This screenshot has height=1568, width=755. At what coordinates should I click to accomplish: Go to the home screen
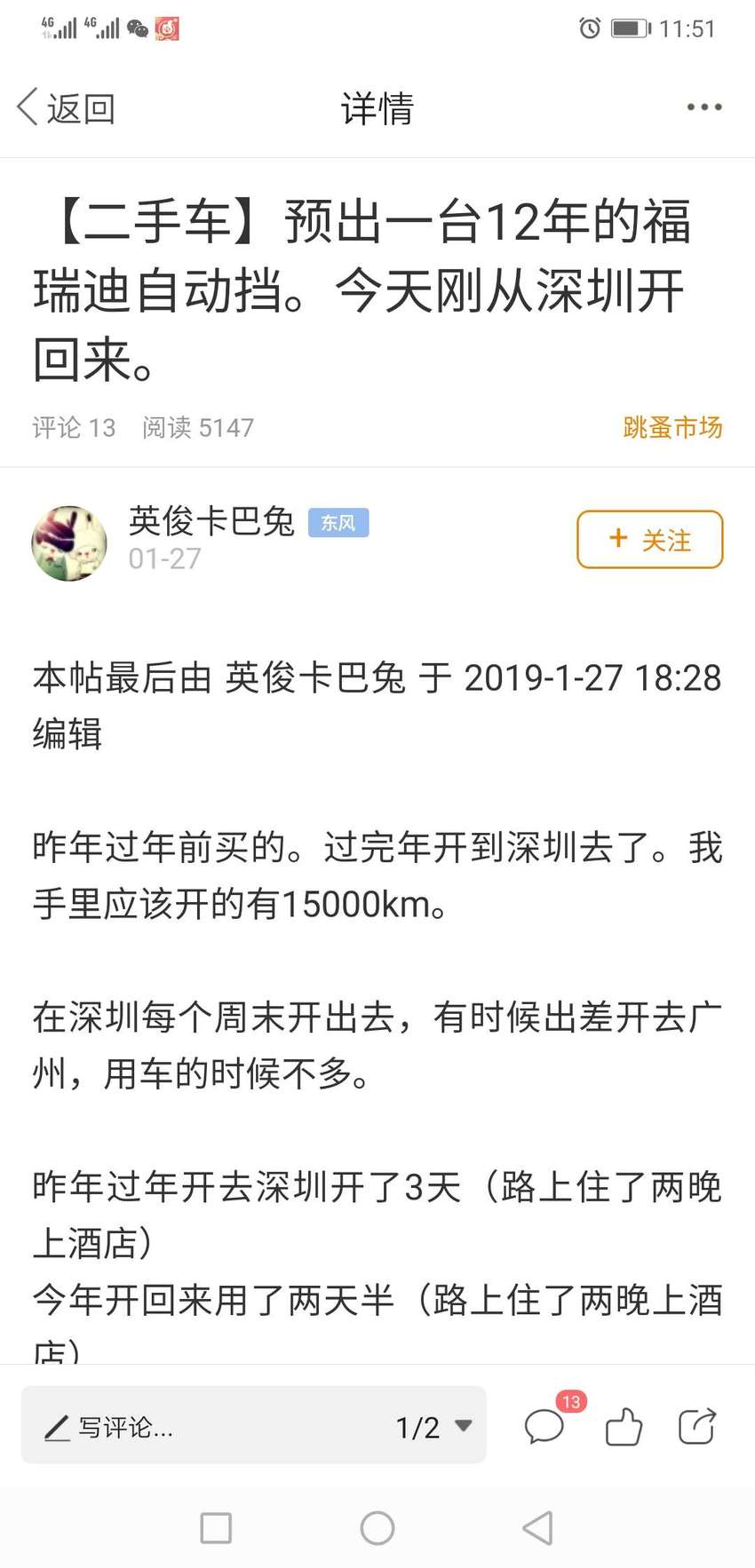point(377,1528)
